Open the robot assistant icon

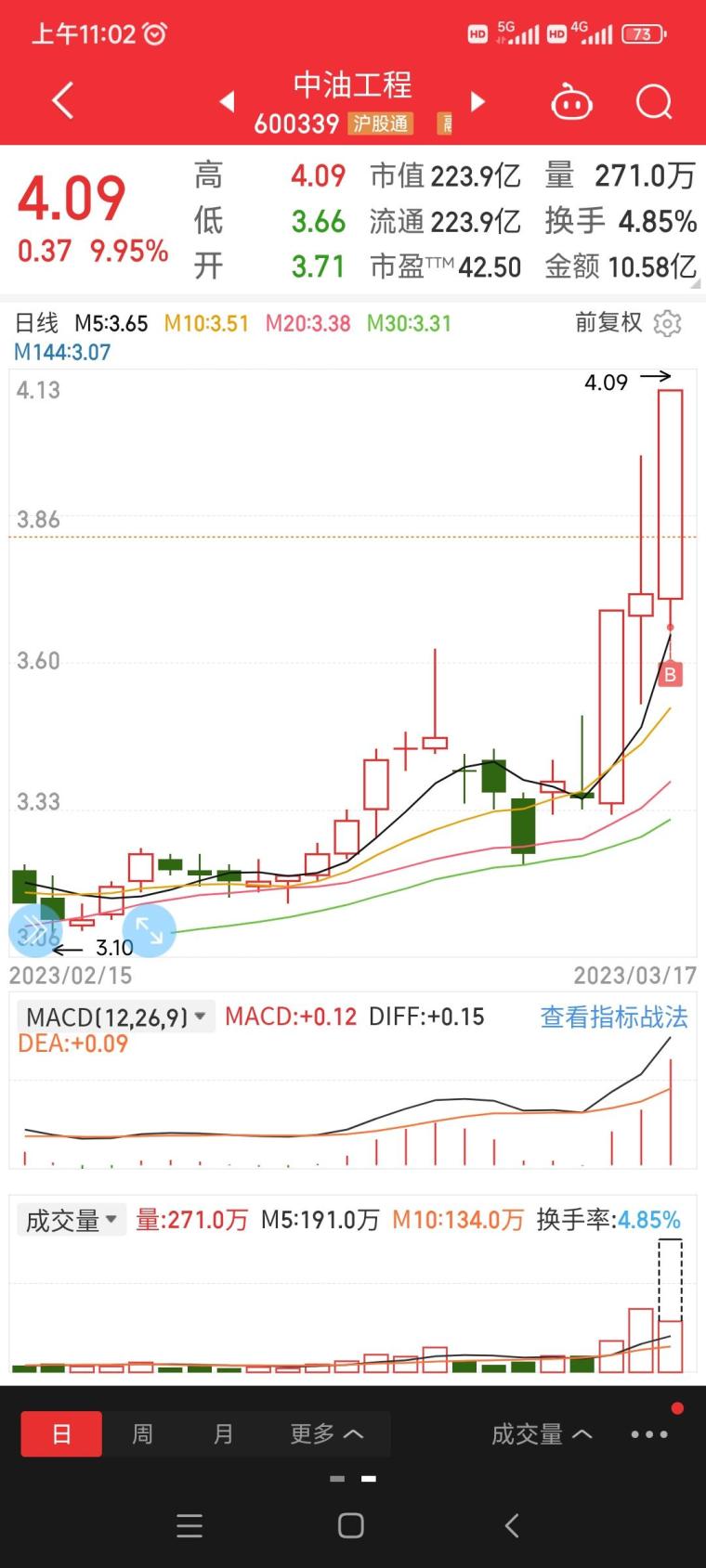tap(571, 102)
